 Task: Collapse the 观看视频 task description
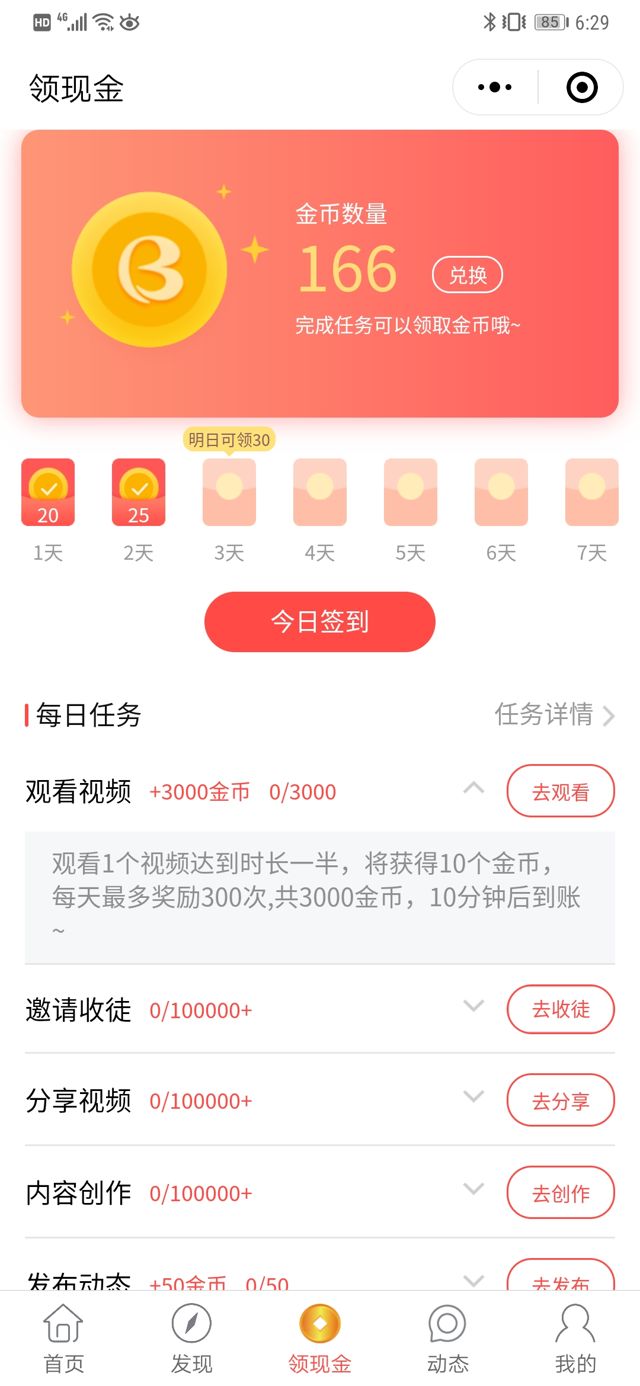pyautogui.click(x=474, y=789)
